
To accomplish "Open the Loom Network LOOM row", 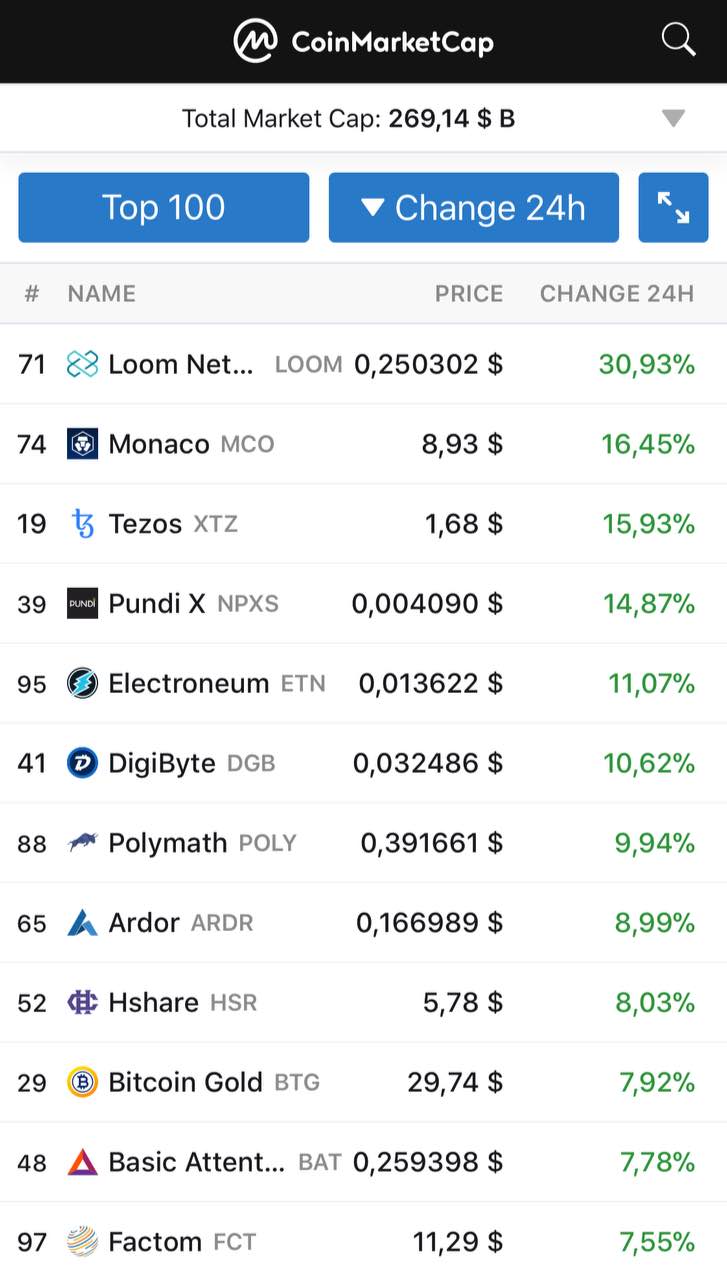I will point(363,364).
